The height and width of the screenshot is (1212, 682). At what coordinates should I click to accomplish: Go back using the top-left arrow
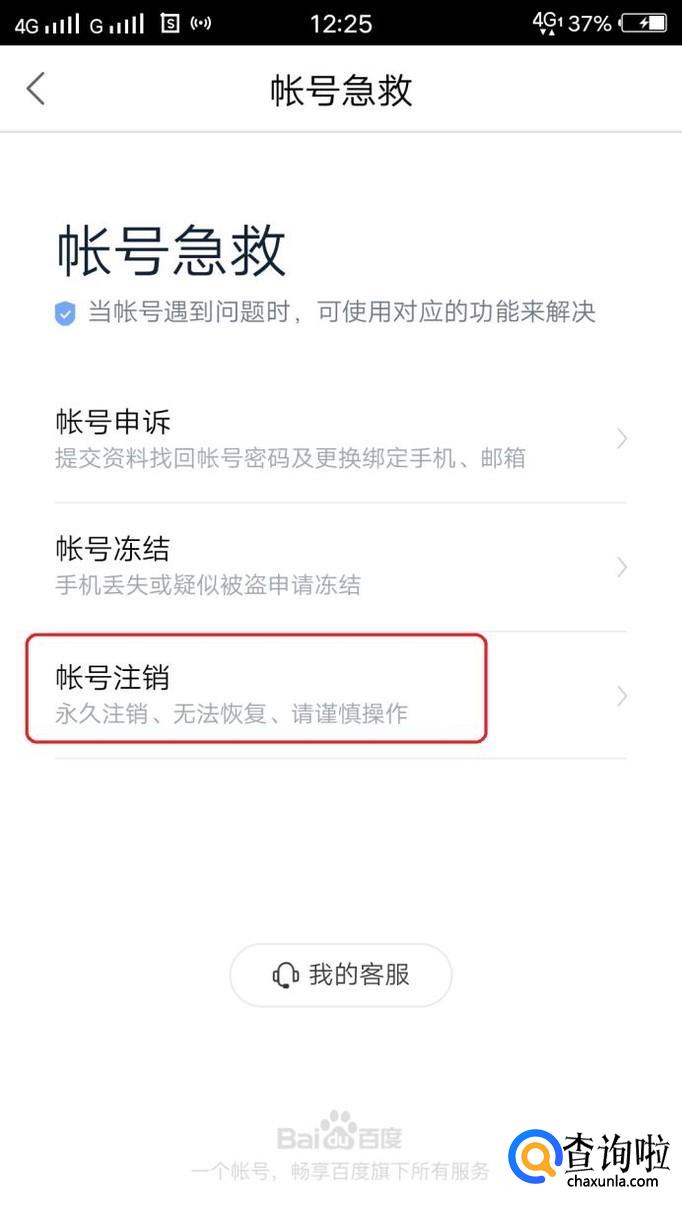point(36,88)
